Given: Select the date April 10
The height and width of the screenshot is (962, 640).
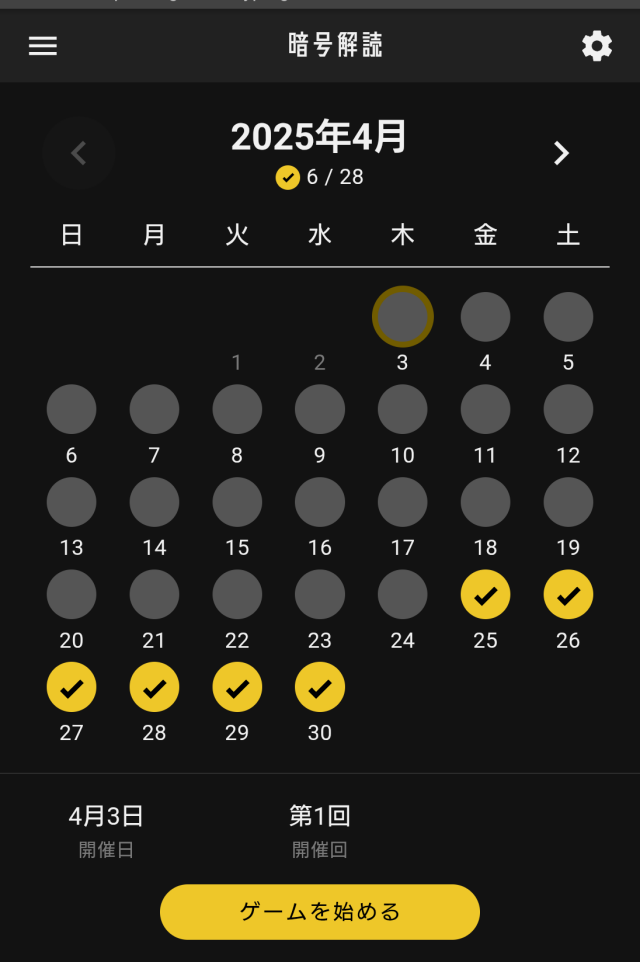Looking at the screenshot, I should click(402, 410).
